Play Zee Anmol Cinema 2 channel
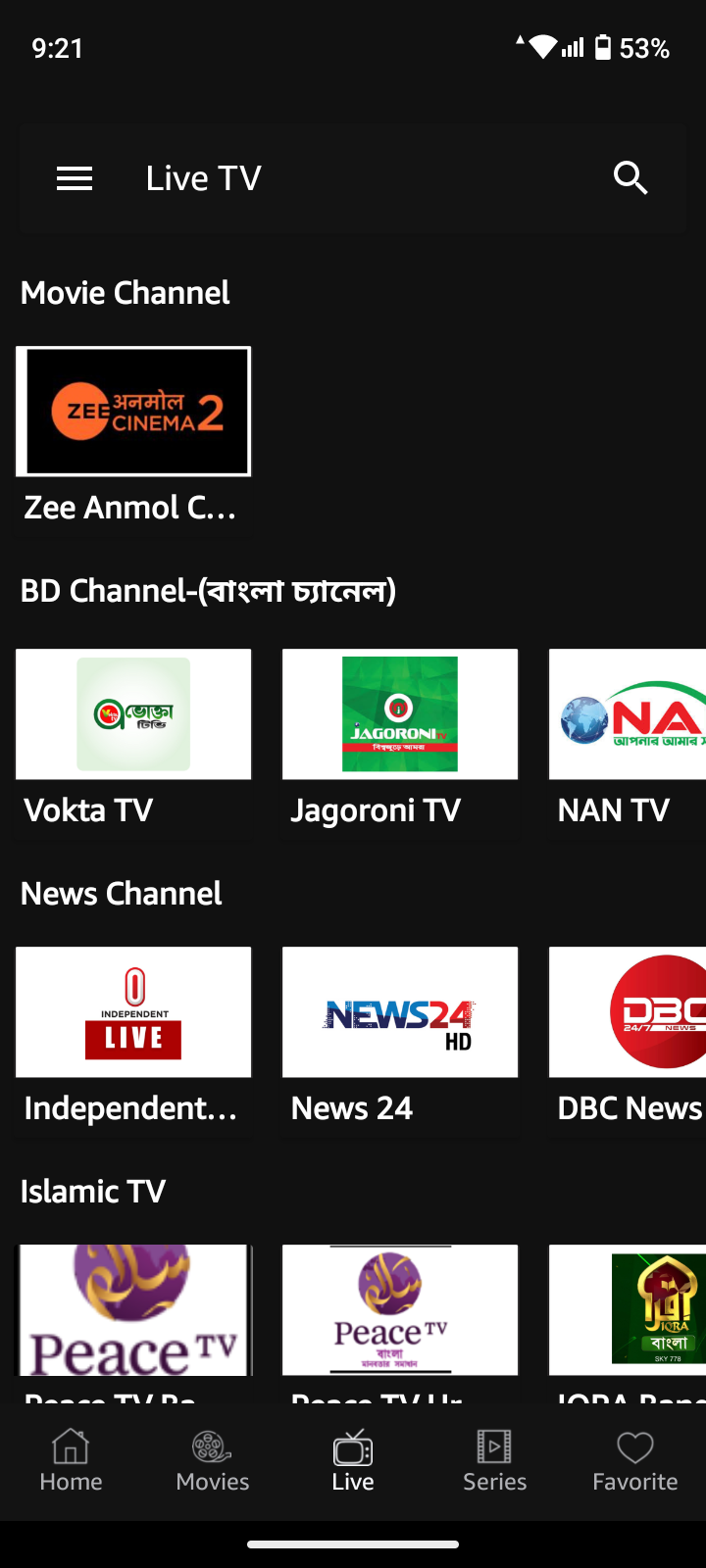This screenshot has width=706, height=1568. click(x=133, y=412)
